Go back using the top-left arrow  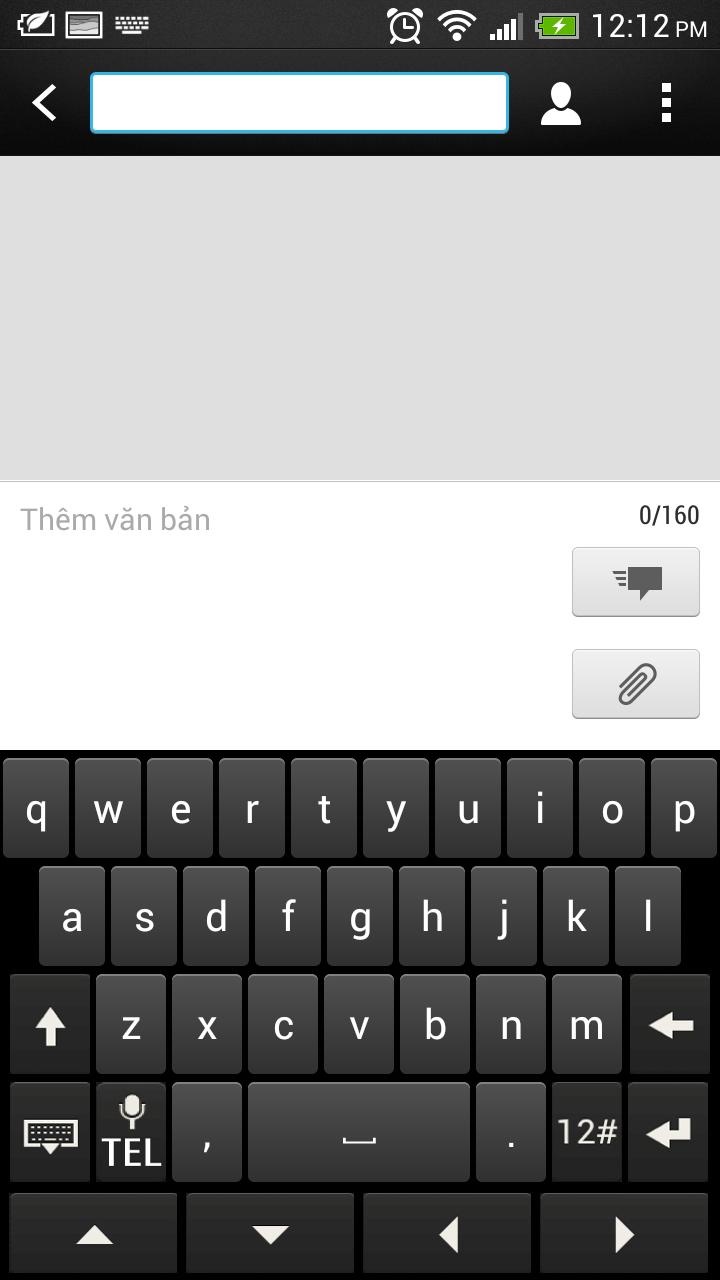click(44, 103)
